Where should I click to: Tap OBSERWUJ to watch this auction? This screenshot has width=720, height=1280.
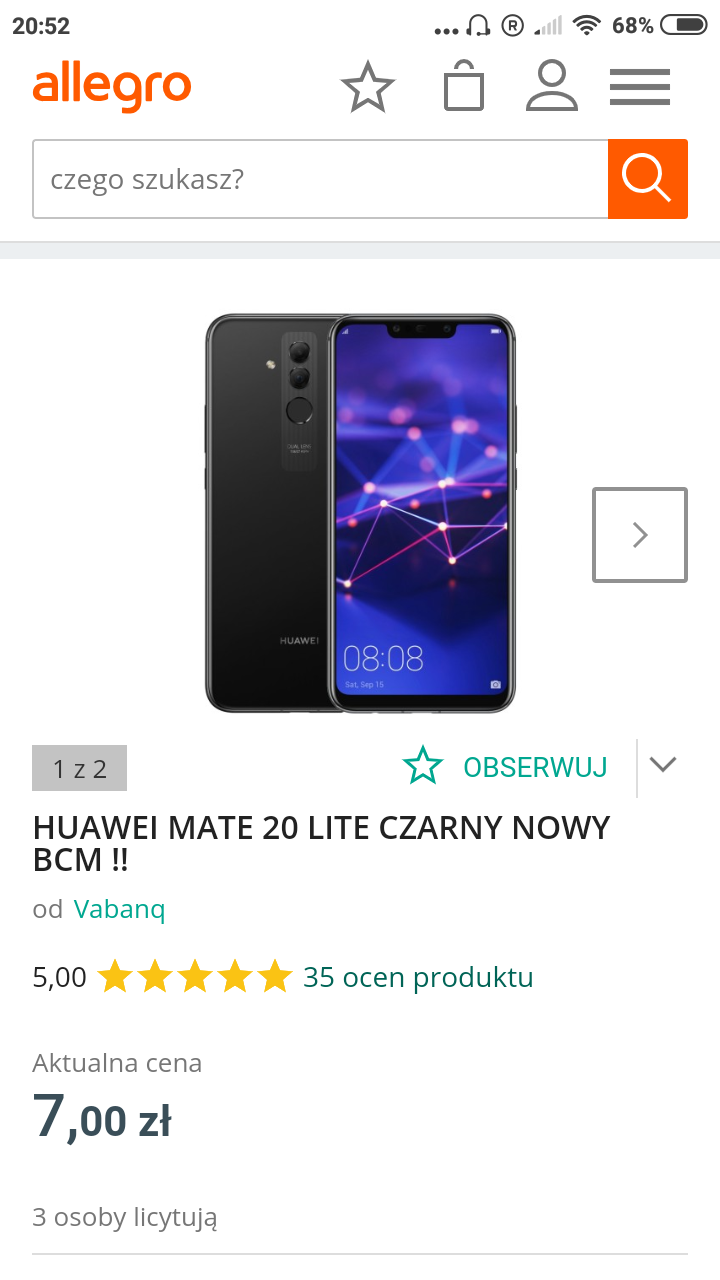tap(506, 767)
